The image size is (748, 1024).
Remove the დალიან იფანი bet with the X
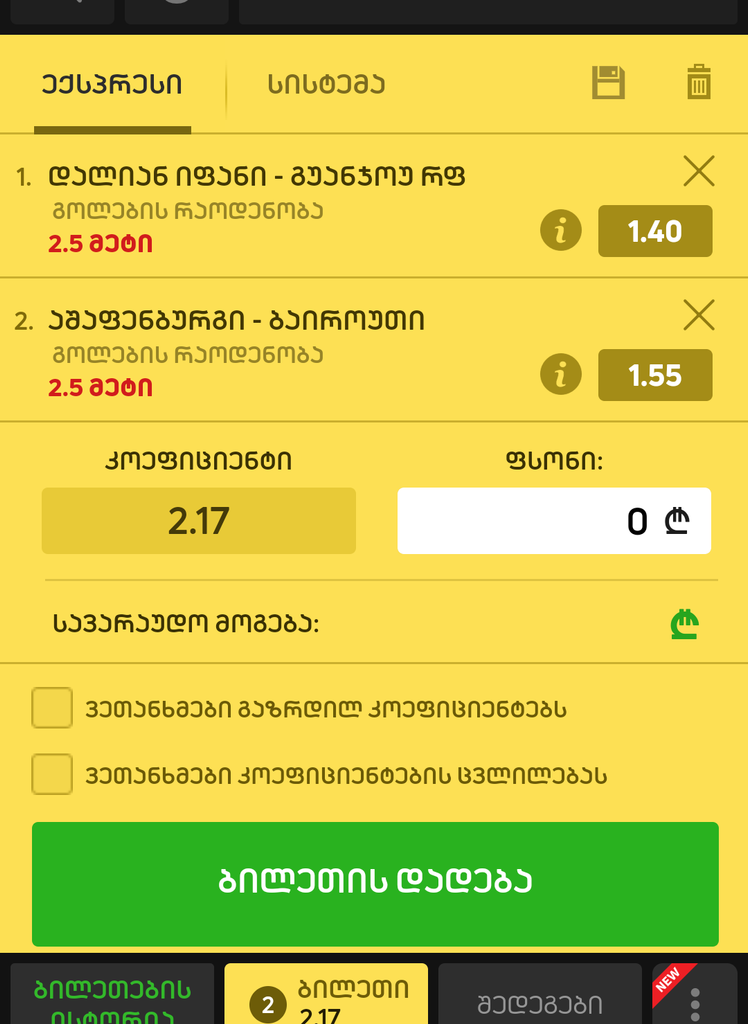click(700, 171)
